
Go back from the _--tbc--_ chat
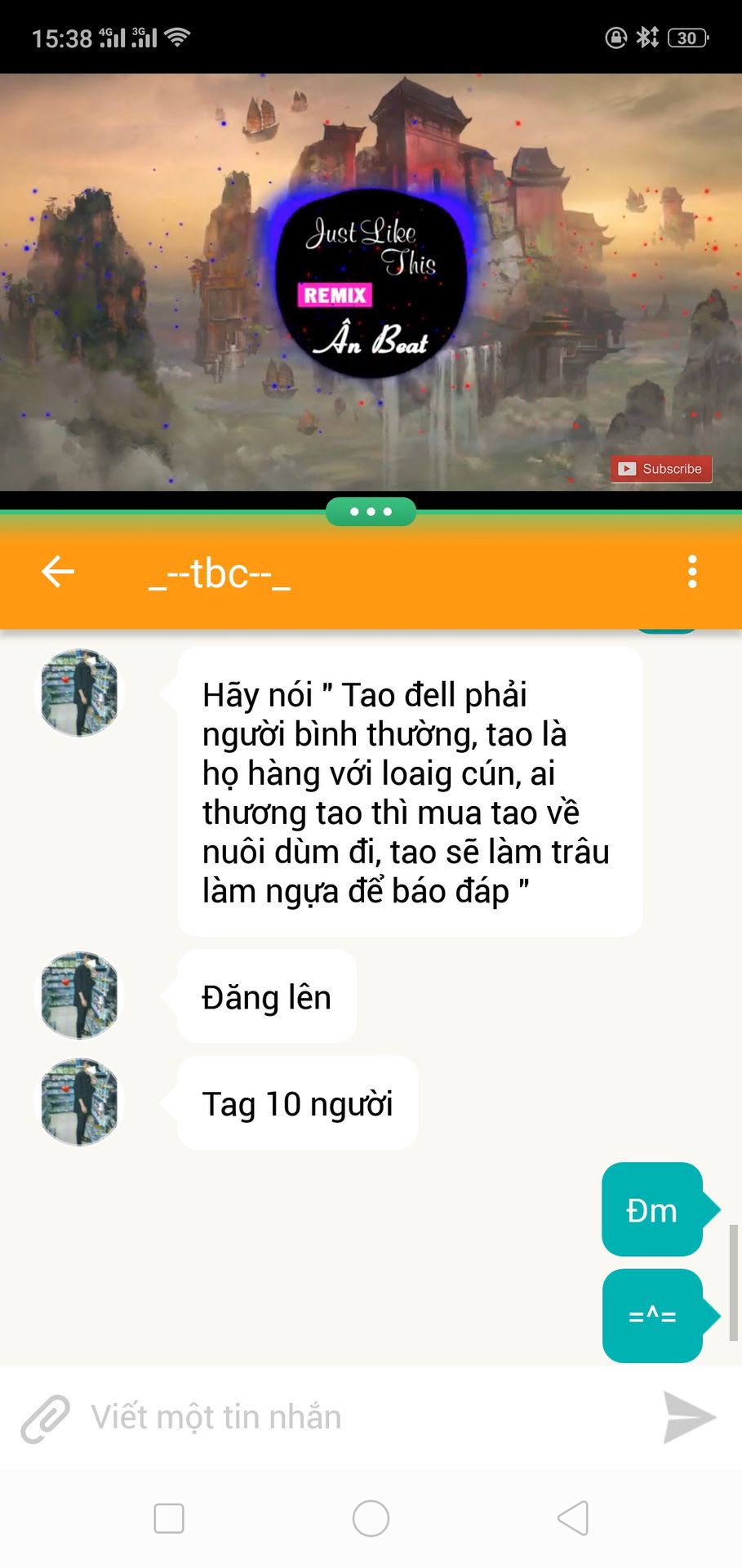(x=58, y=572)
